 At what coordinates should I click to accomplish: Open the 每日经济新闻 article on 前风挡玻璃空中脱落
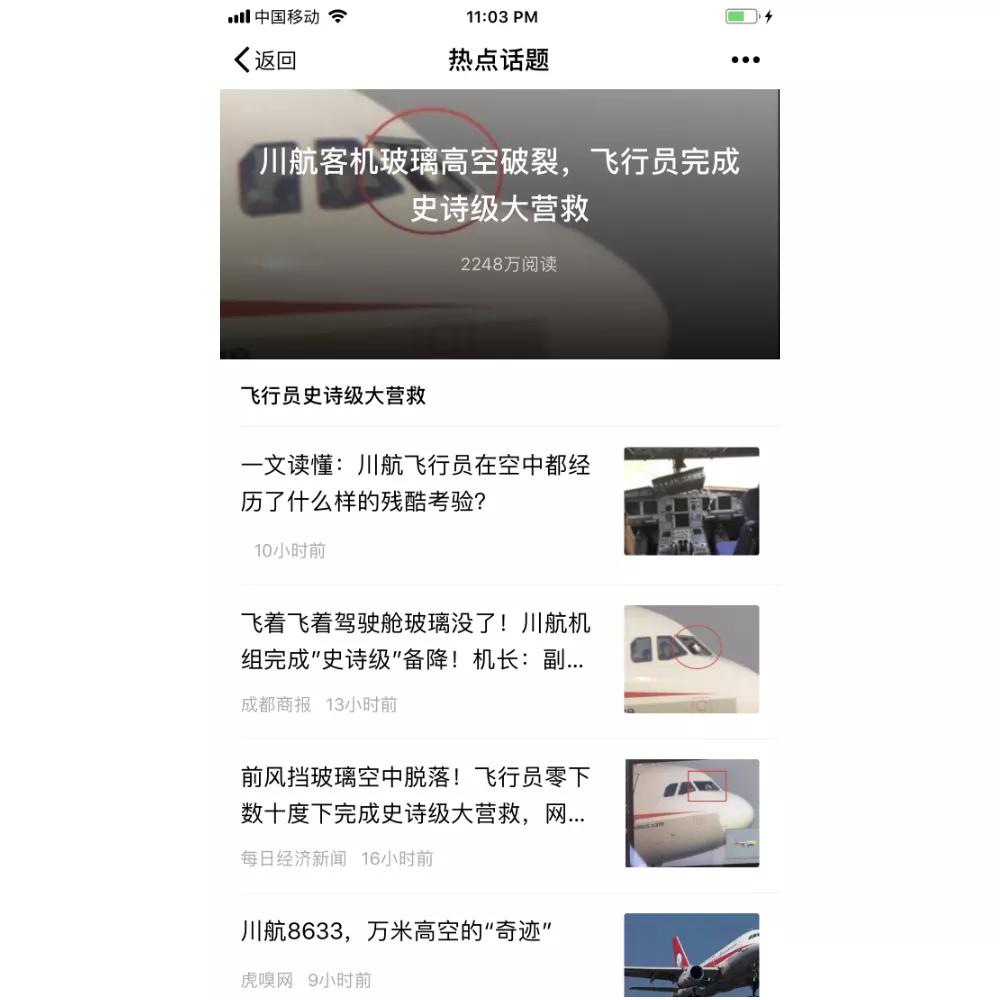click(x=416, y=795)
